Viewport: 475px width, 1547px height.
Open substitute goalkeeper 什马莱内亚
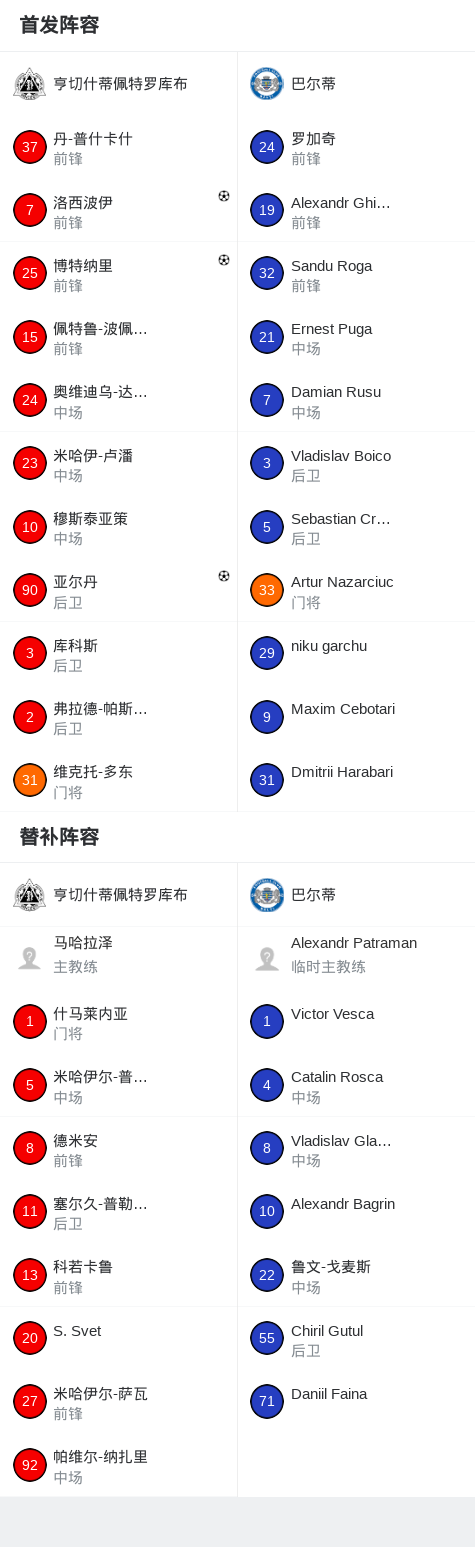118,1022
